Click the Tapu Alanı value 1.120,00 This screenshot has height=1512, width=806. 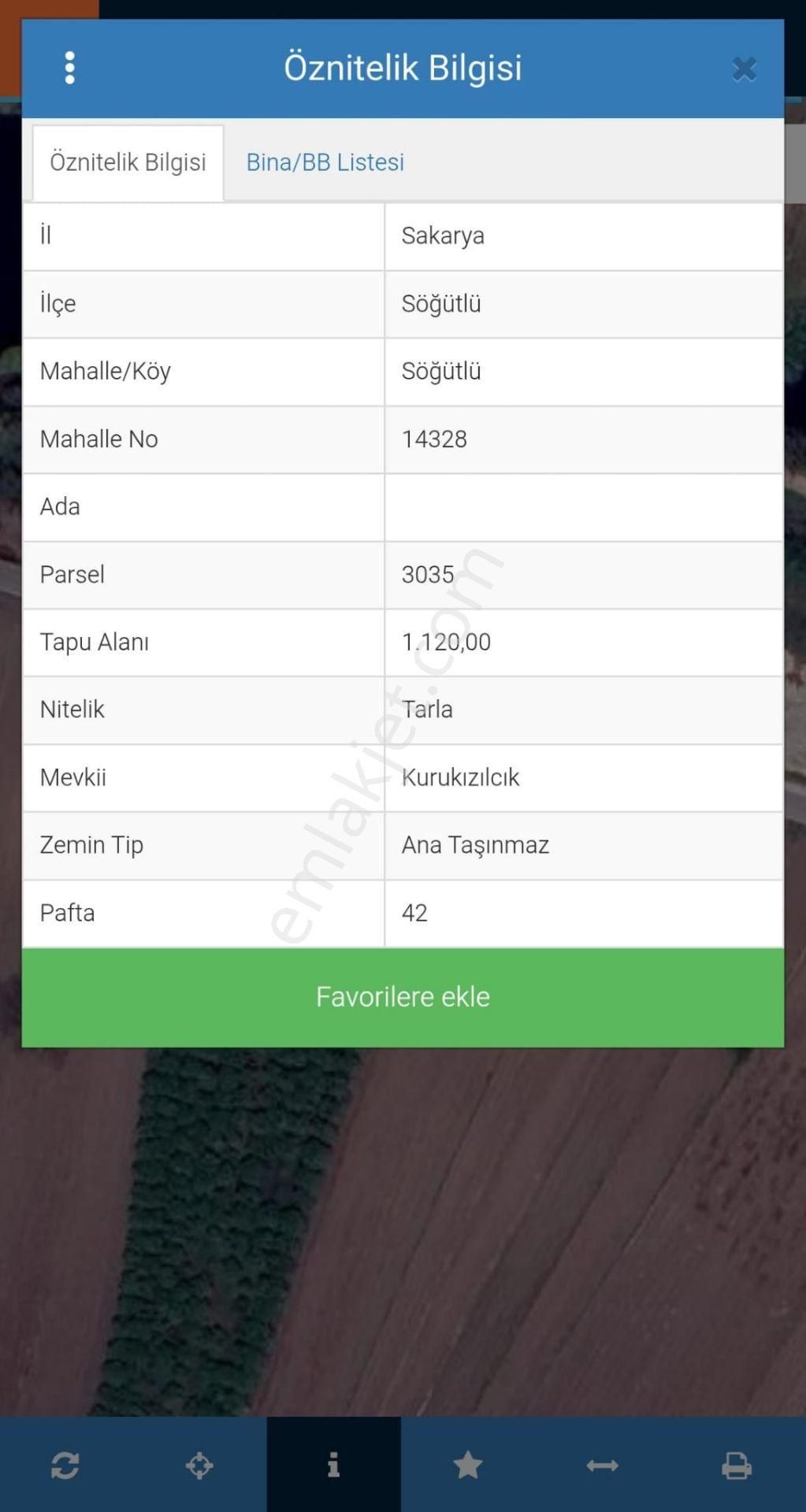(x=446, y=643)
